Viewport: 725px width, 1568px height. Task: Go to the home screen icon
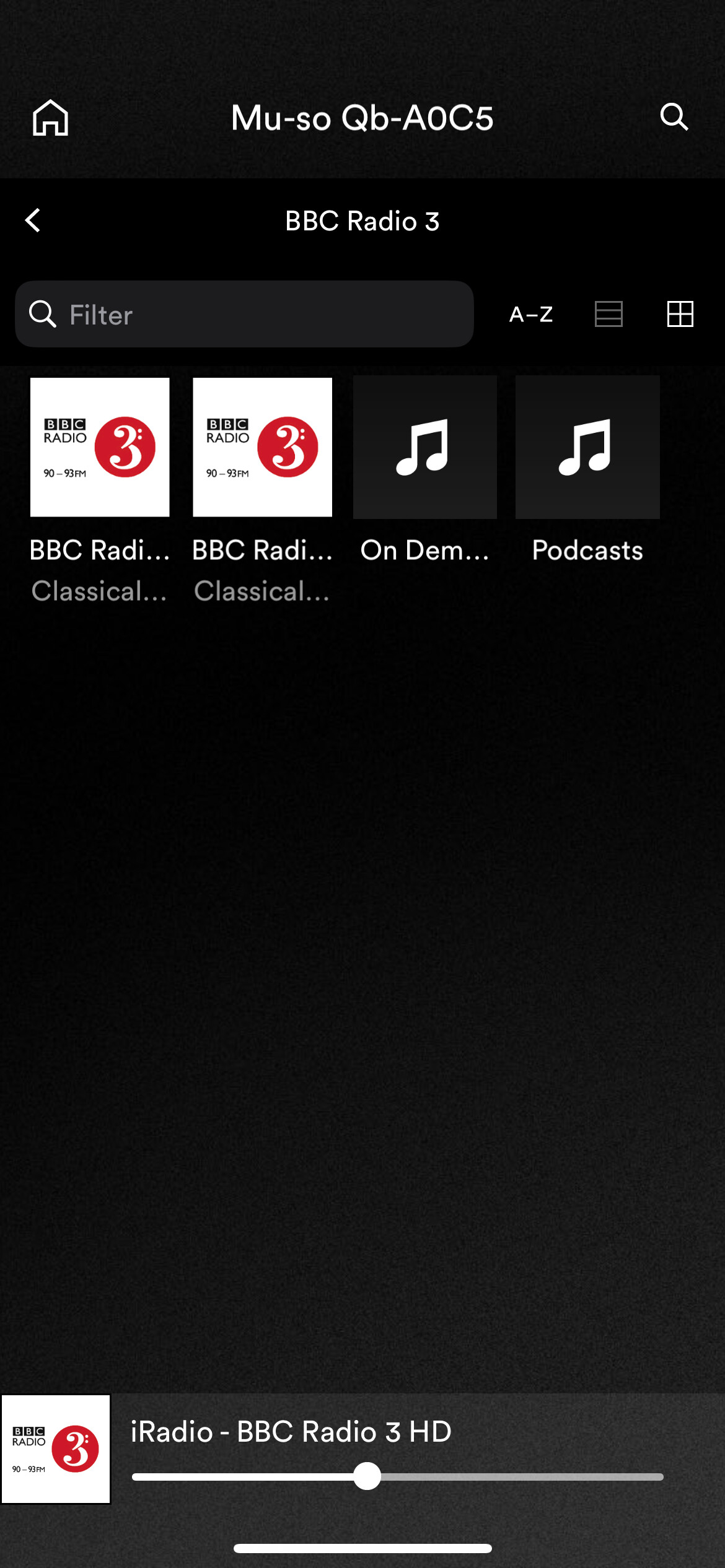point(50,118)
